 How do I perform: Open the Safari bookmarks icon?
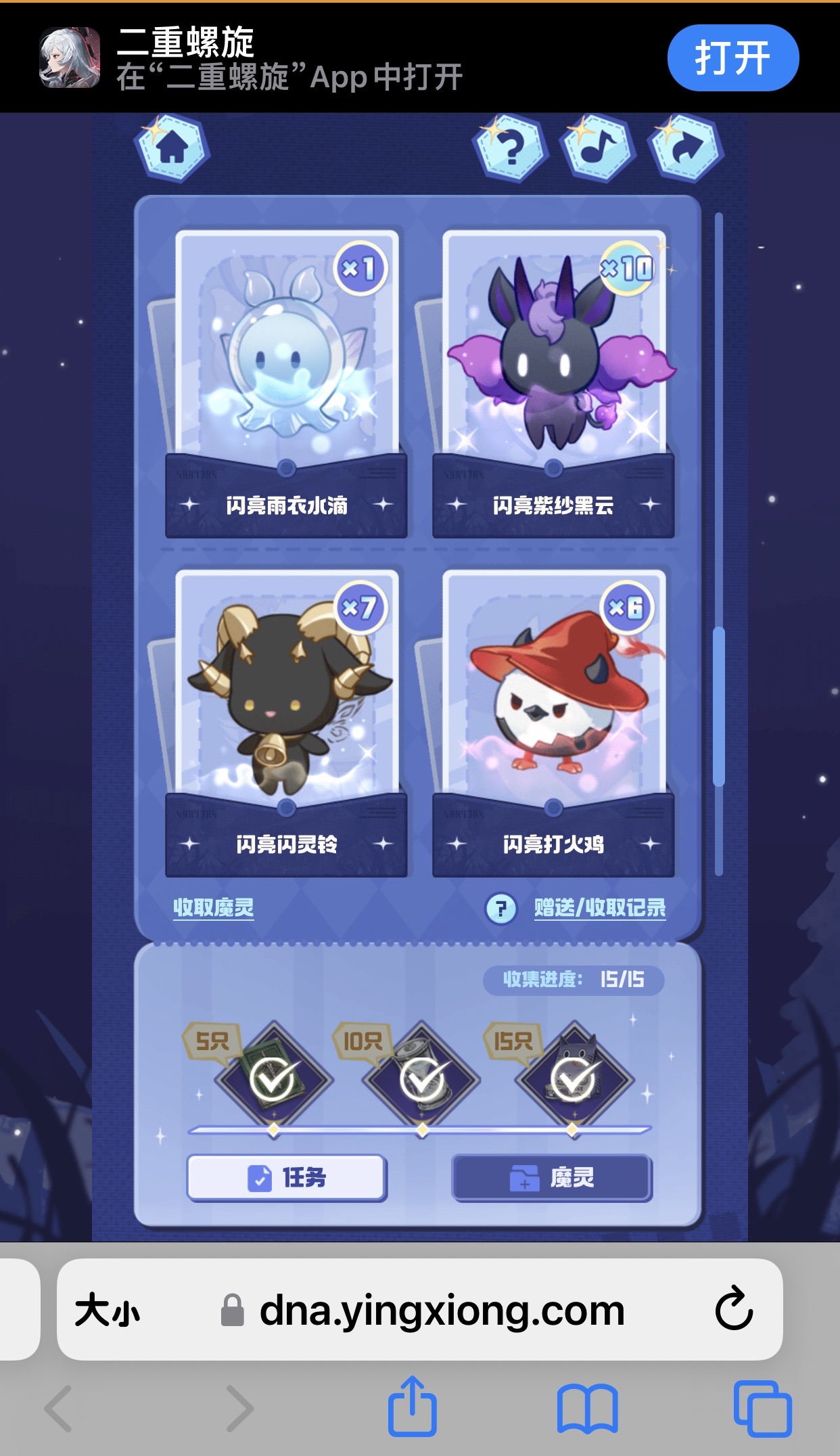pos(587,1408)
